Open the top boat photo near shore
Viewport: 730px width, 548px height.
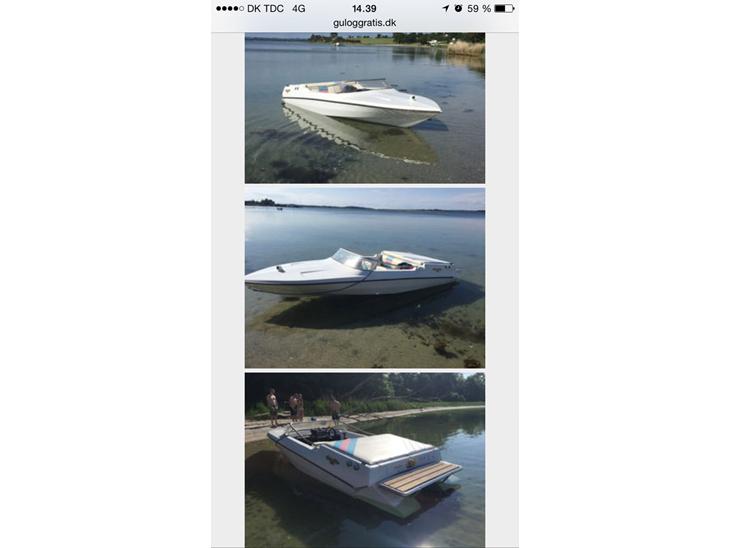coord(364,107)
